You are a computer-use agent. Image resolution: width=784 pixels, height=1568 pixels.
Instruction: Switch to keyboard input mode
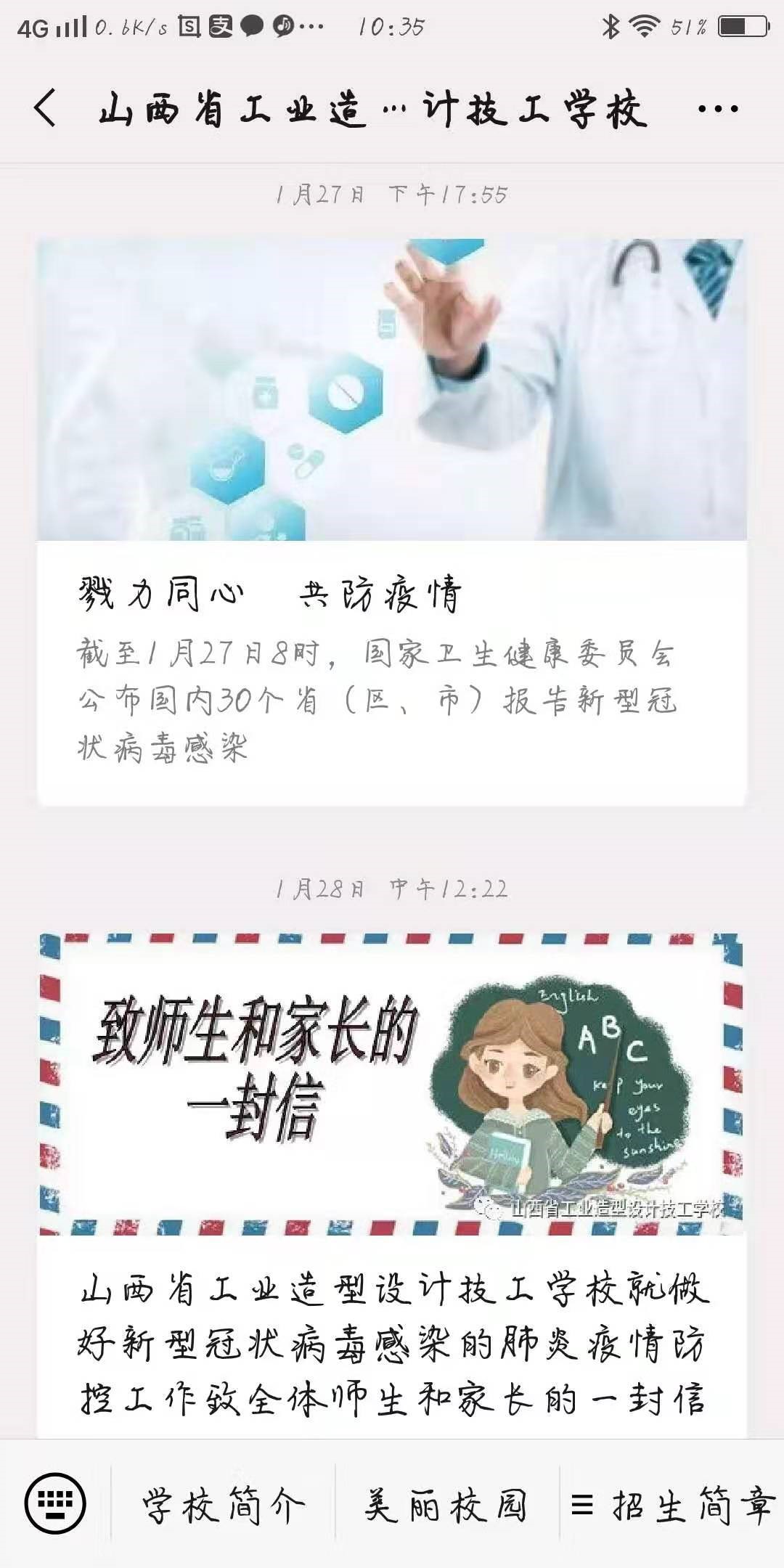55,1503
